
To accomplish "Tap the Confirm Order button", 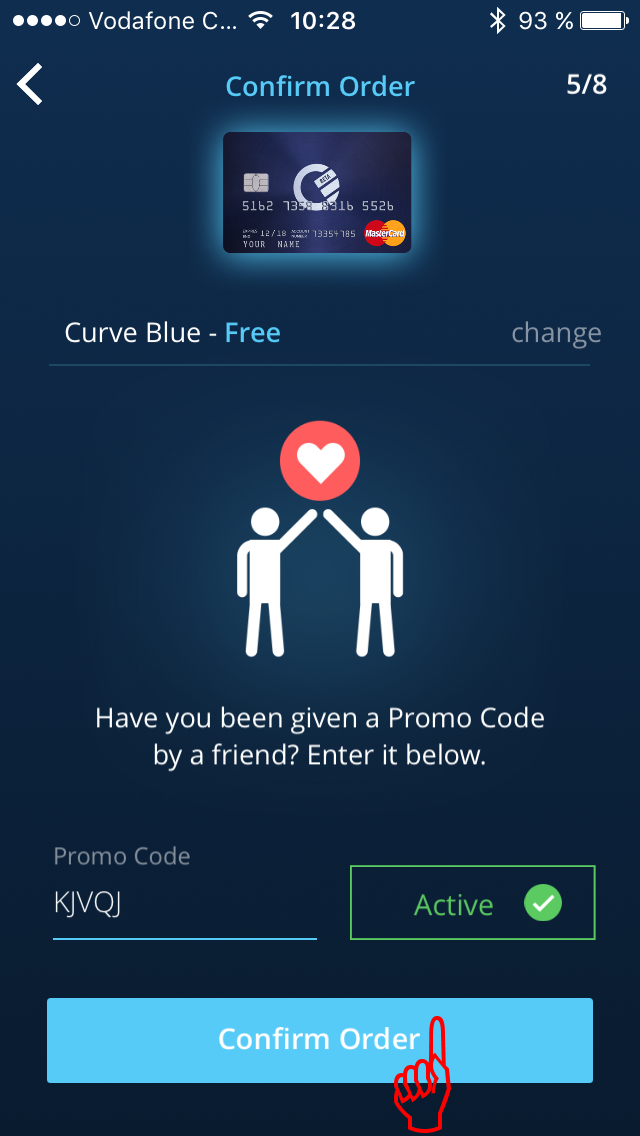I will pos(320,1040).
